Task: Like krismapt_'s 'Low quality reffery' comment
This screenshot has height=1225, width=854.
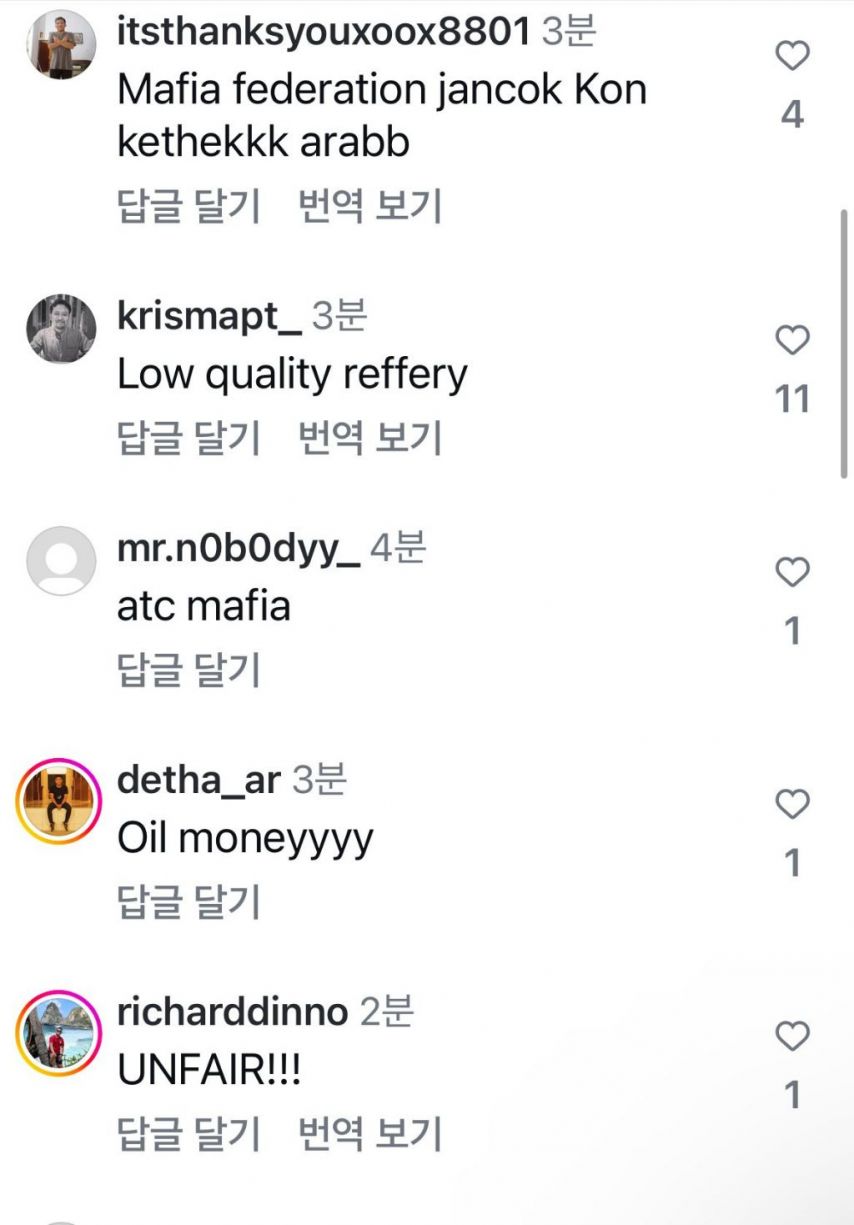Action: click(792, 341)
